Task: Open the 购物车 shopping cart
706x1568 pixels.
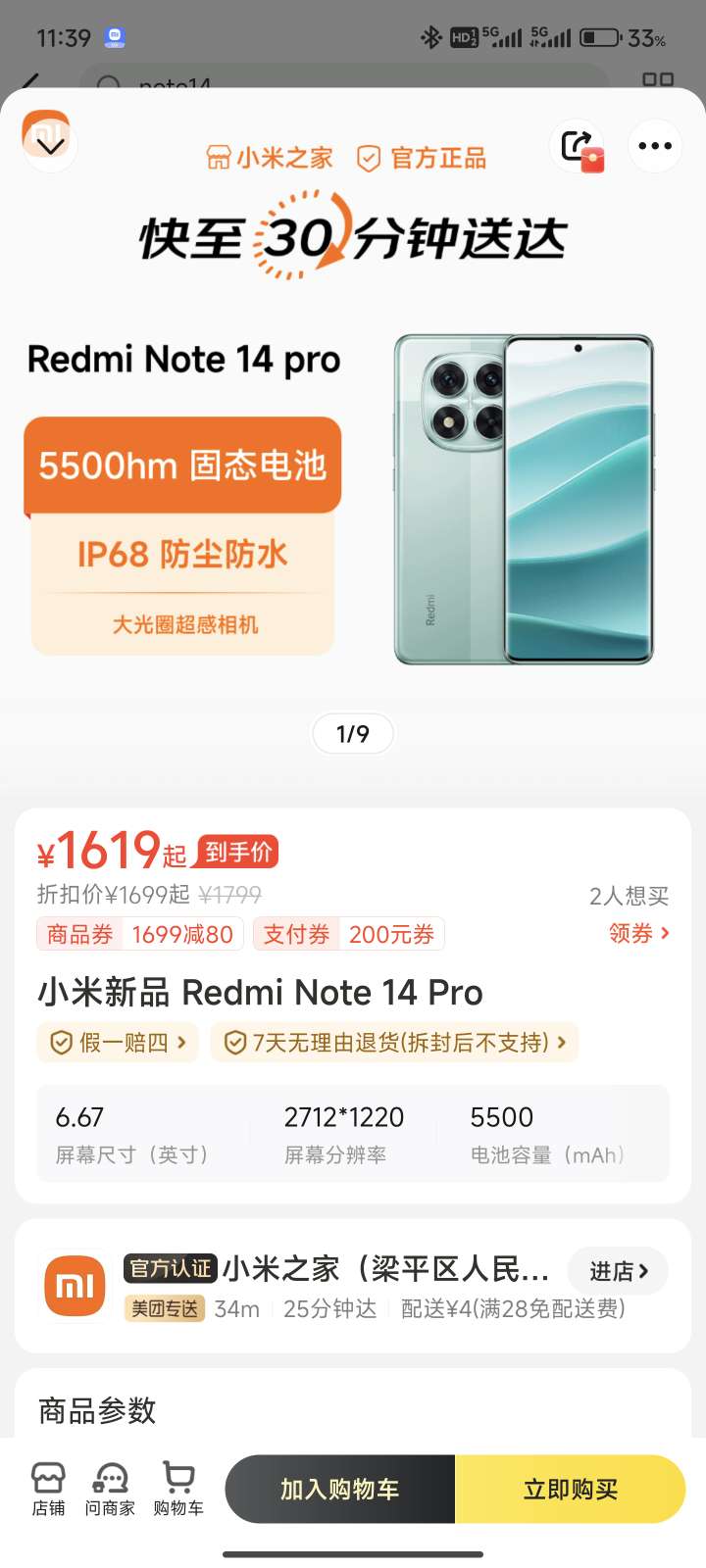Action: coord(178,1489)
